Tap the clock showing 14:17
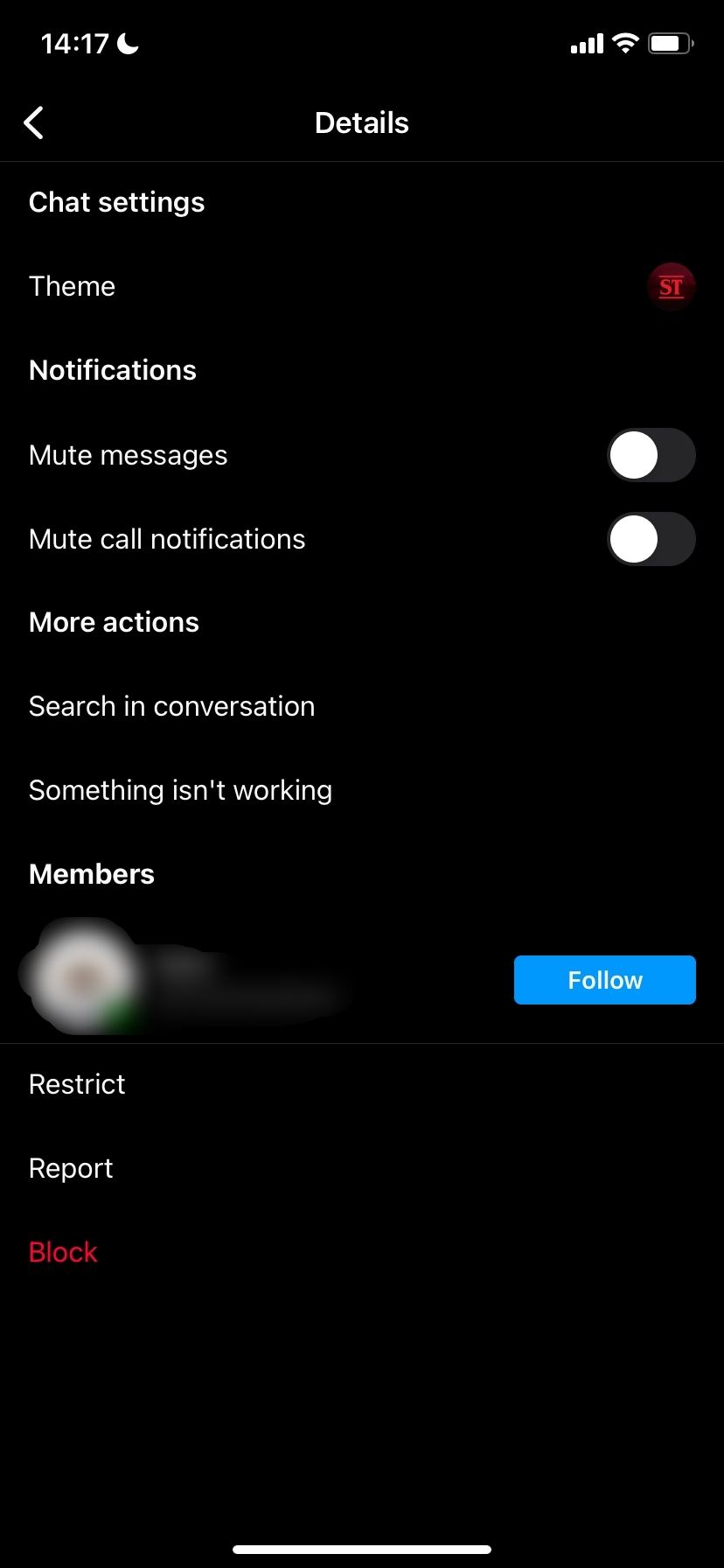 tap(77, 41)
